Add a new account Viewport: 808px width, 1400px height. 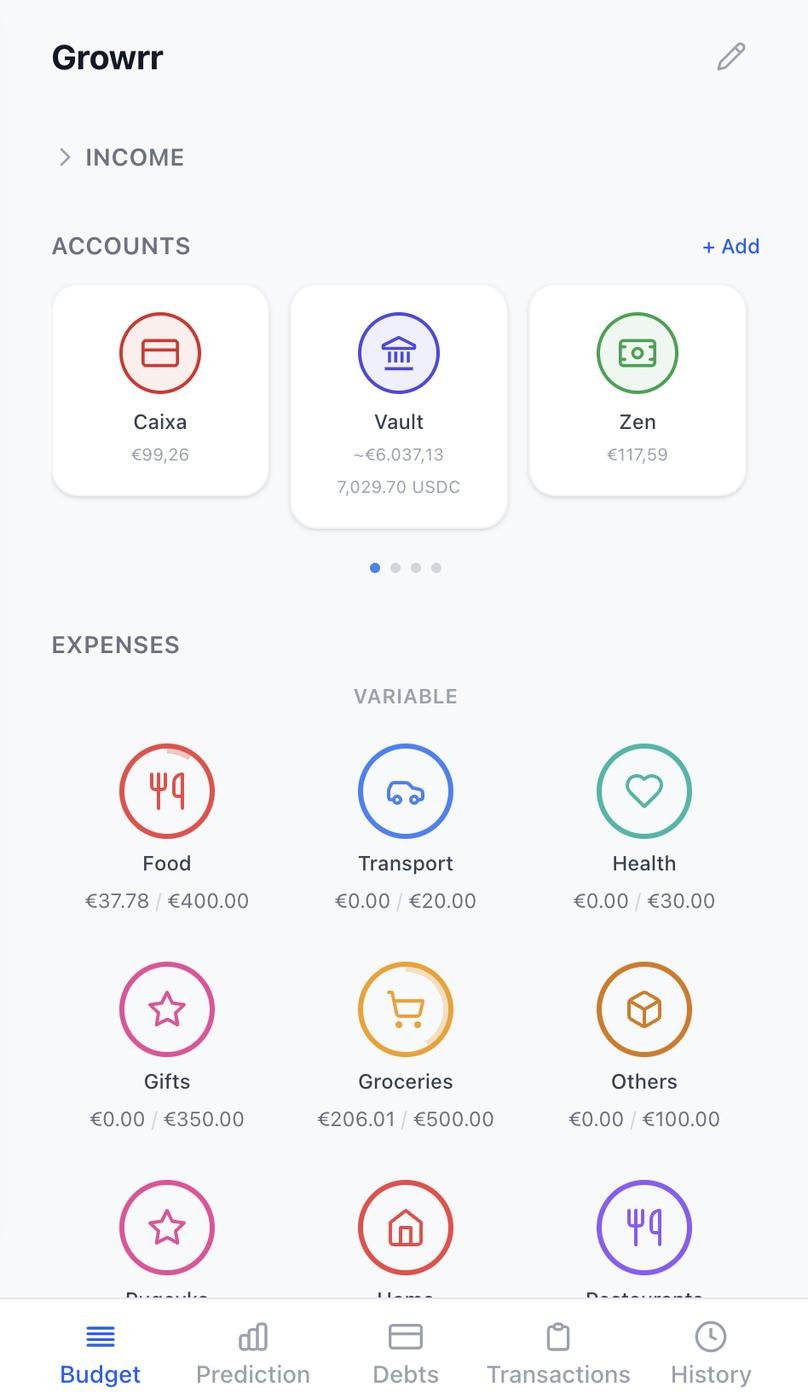tap(731, 246)
